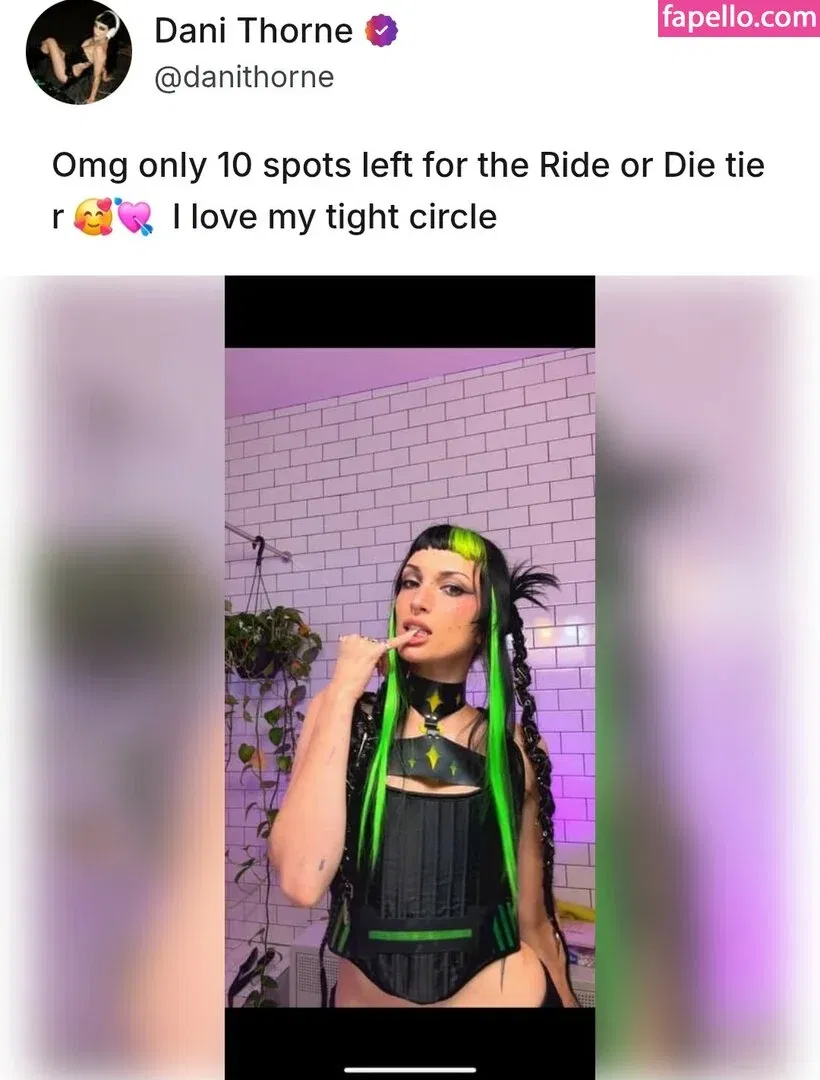Open the @danithorne profile name

coord(243,78)
